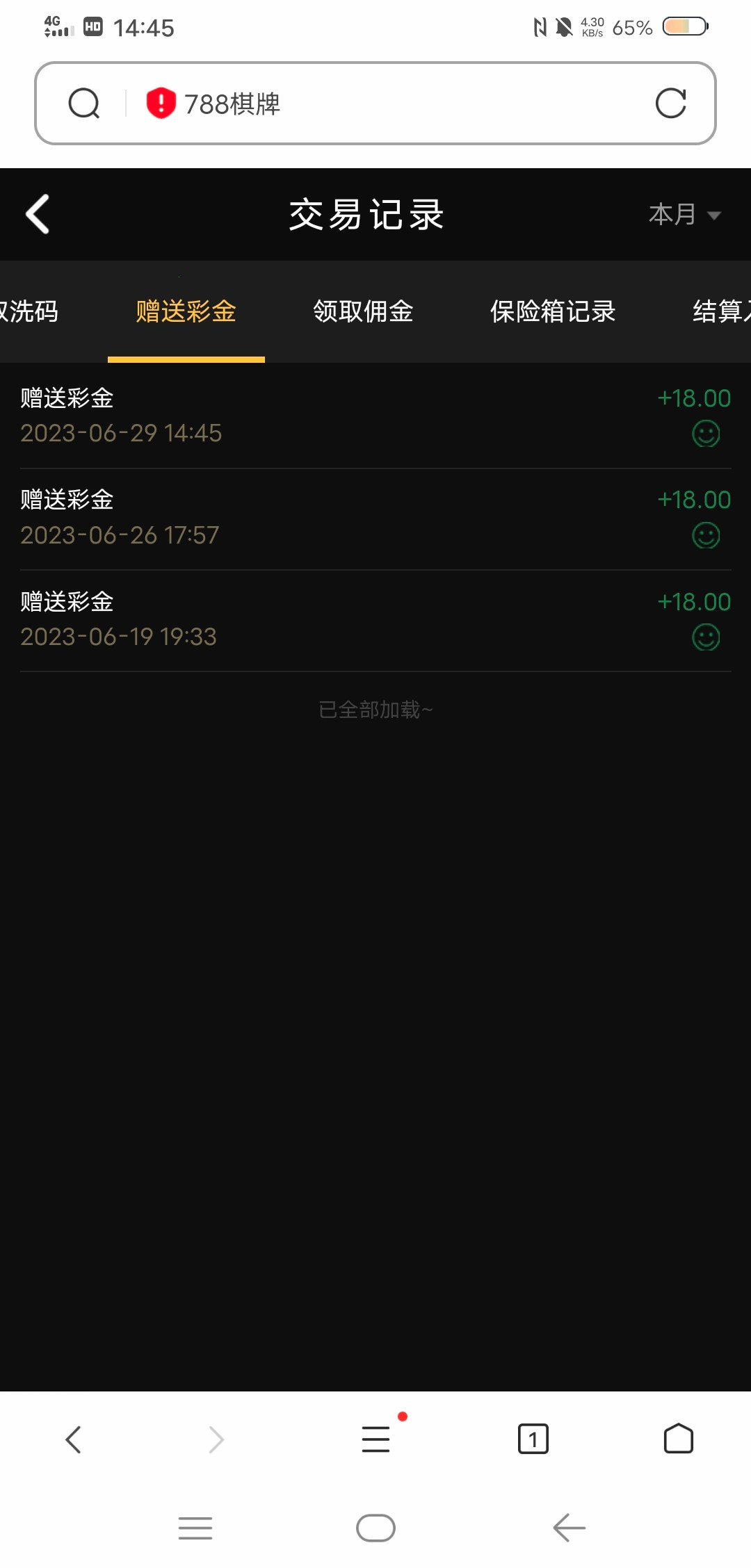
Task: Show the open browser tabs
Action: (533, 1439)
